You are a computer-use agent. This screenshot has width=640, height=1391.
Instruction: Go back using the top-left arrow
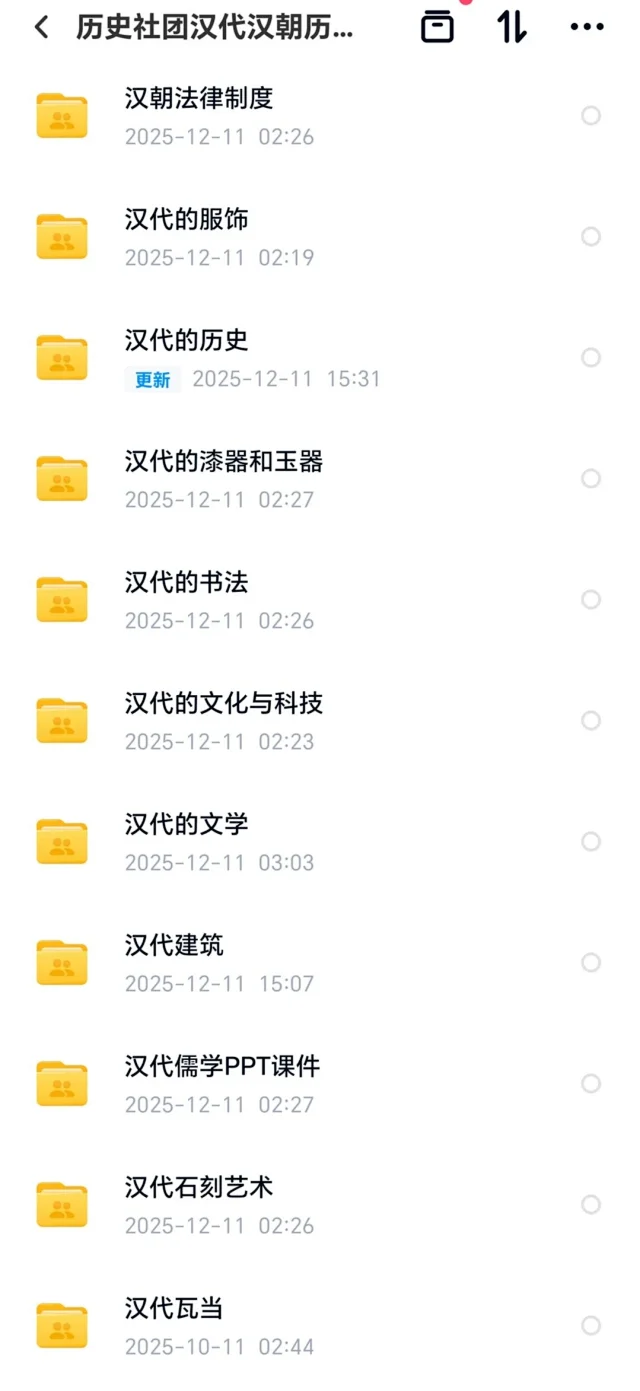[41, 28]
